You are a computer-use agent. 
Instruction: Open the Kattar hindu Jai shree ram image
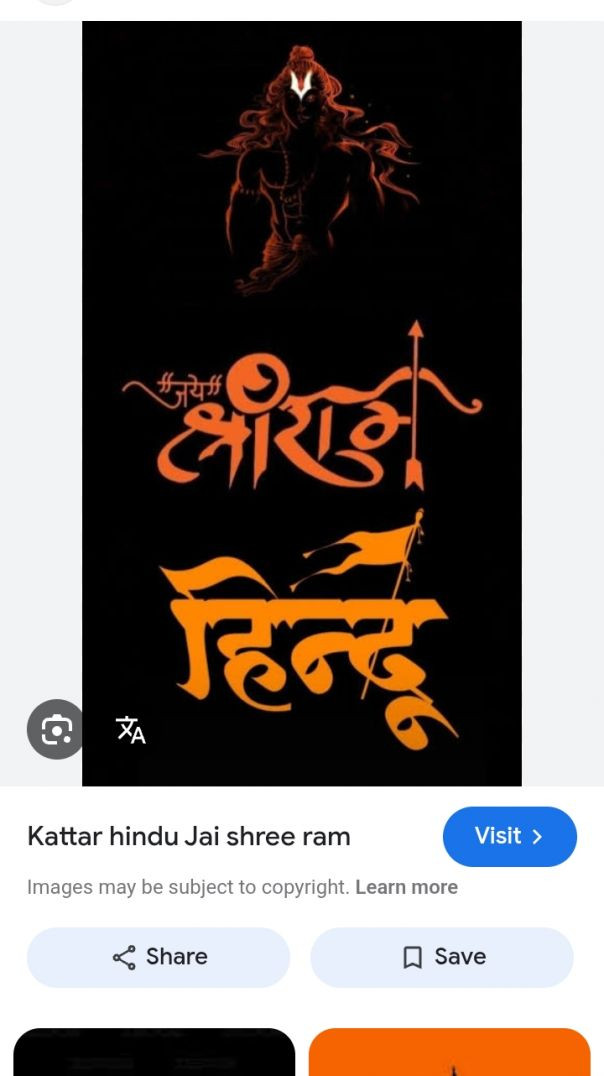(301, 400)
